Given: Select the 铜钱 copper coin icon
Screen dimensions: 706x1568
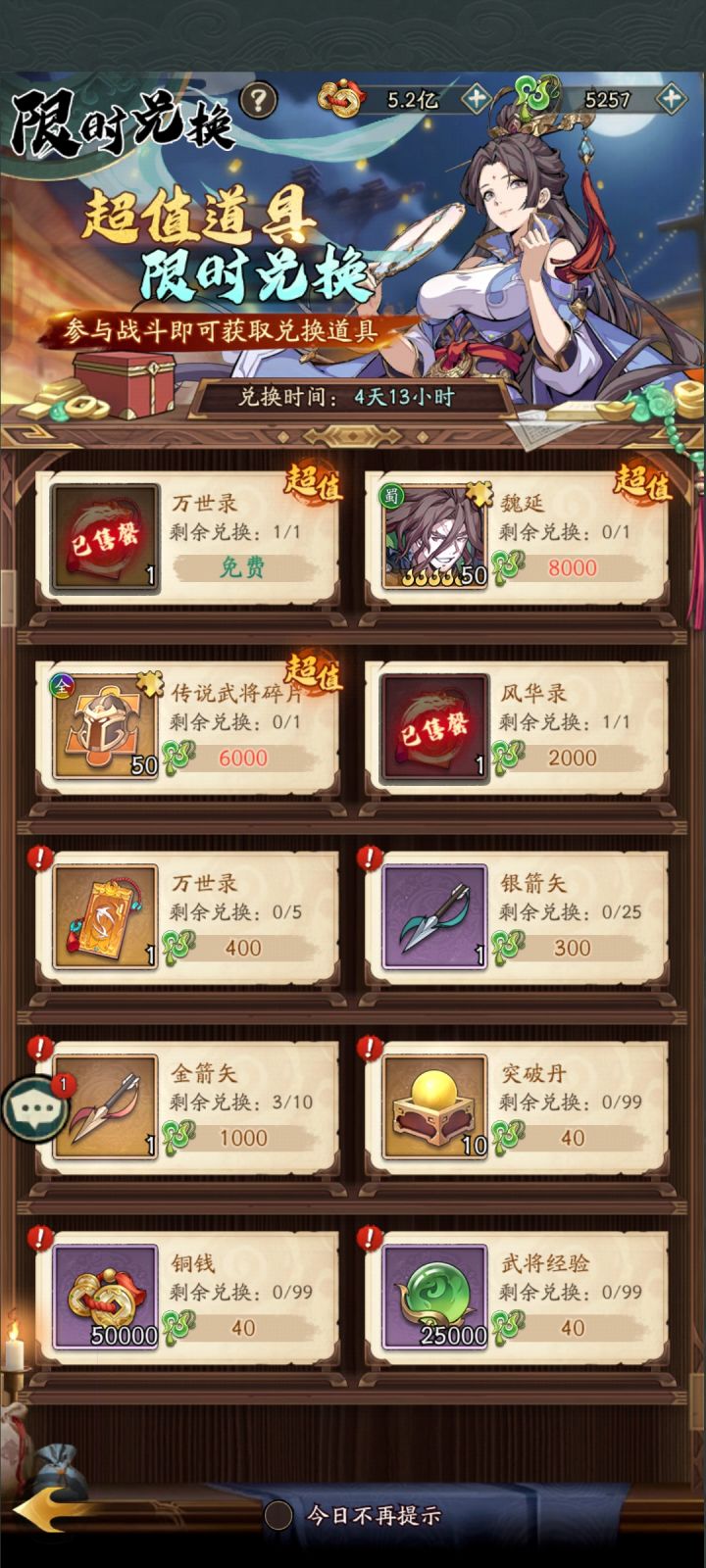Looking at the screenshot, I should click(105, 1294).
